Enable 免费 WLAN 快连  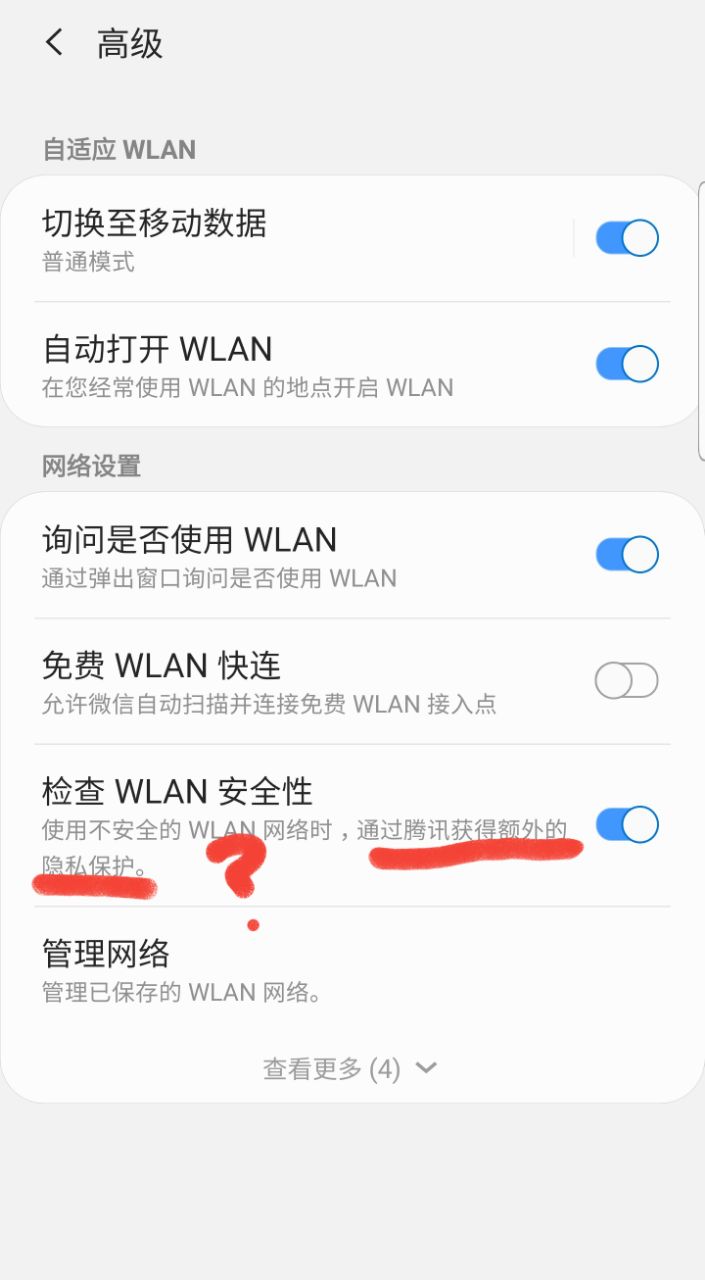[x=627, y=681]
